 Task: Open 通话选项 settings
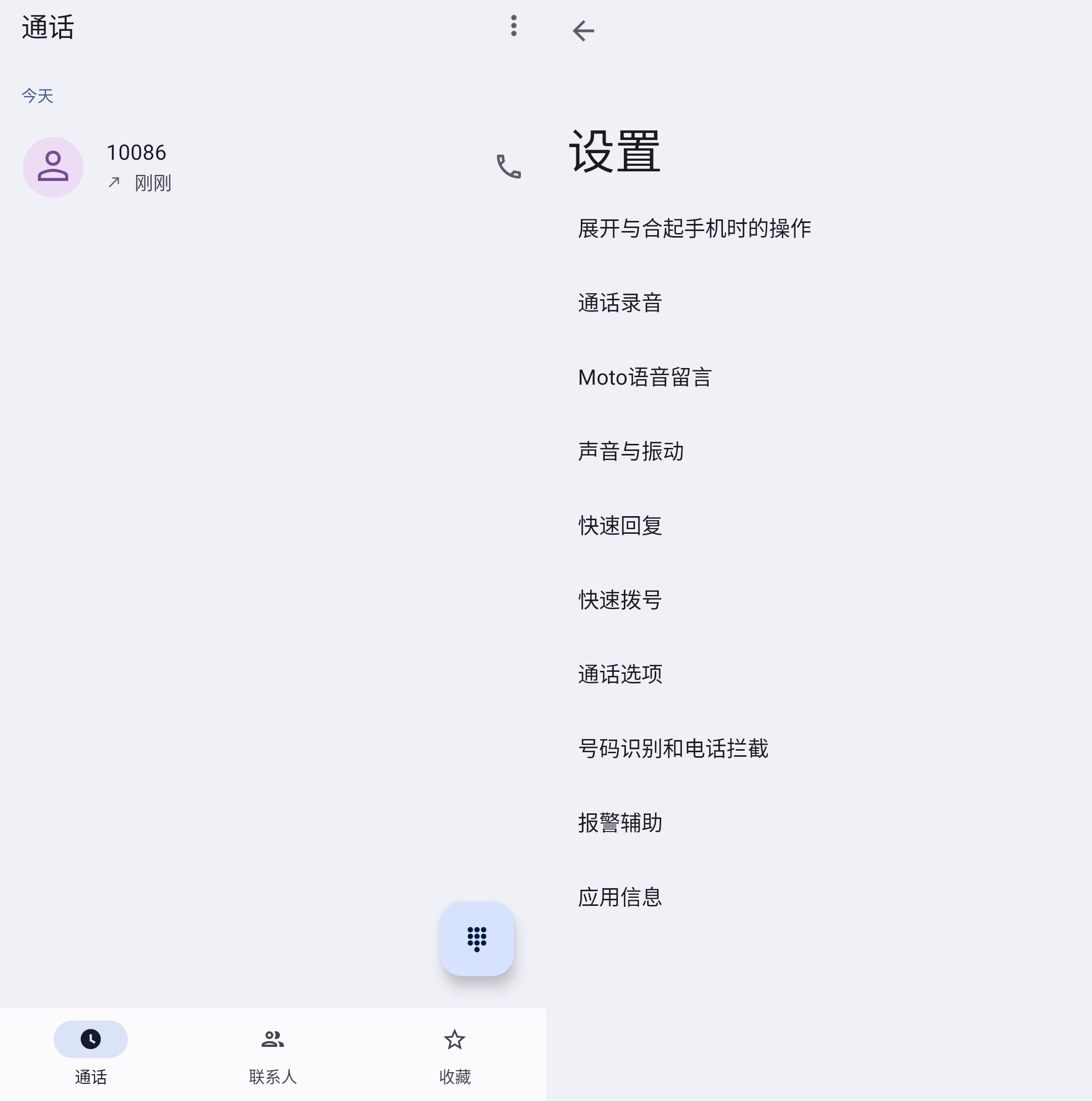[x=620, y=674]
